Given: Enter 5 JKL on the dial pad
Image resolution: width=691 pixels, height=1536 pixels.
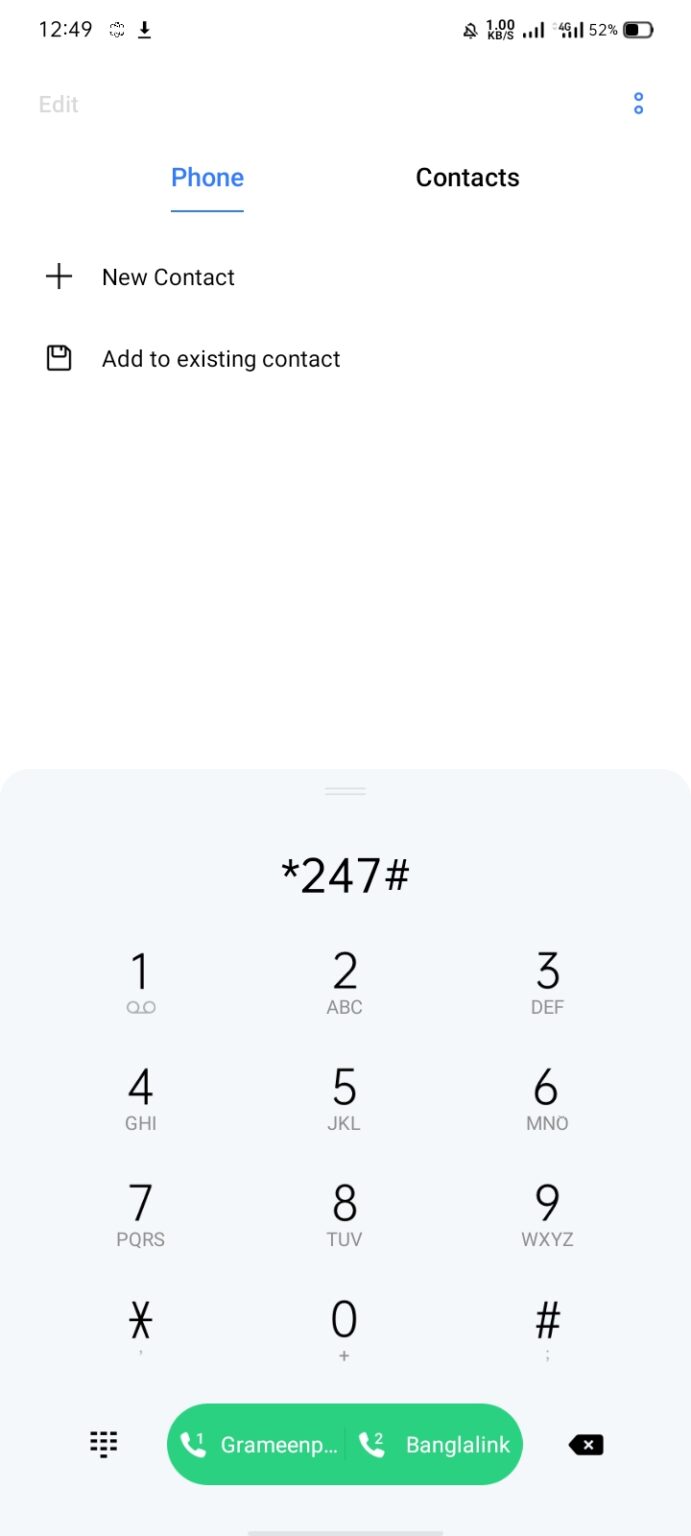Looking at the screenshot, I should tap(344, 1099).
